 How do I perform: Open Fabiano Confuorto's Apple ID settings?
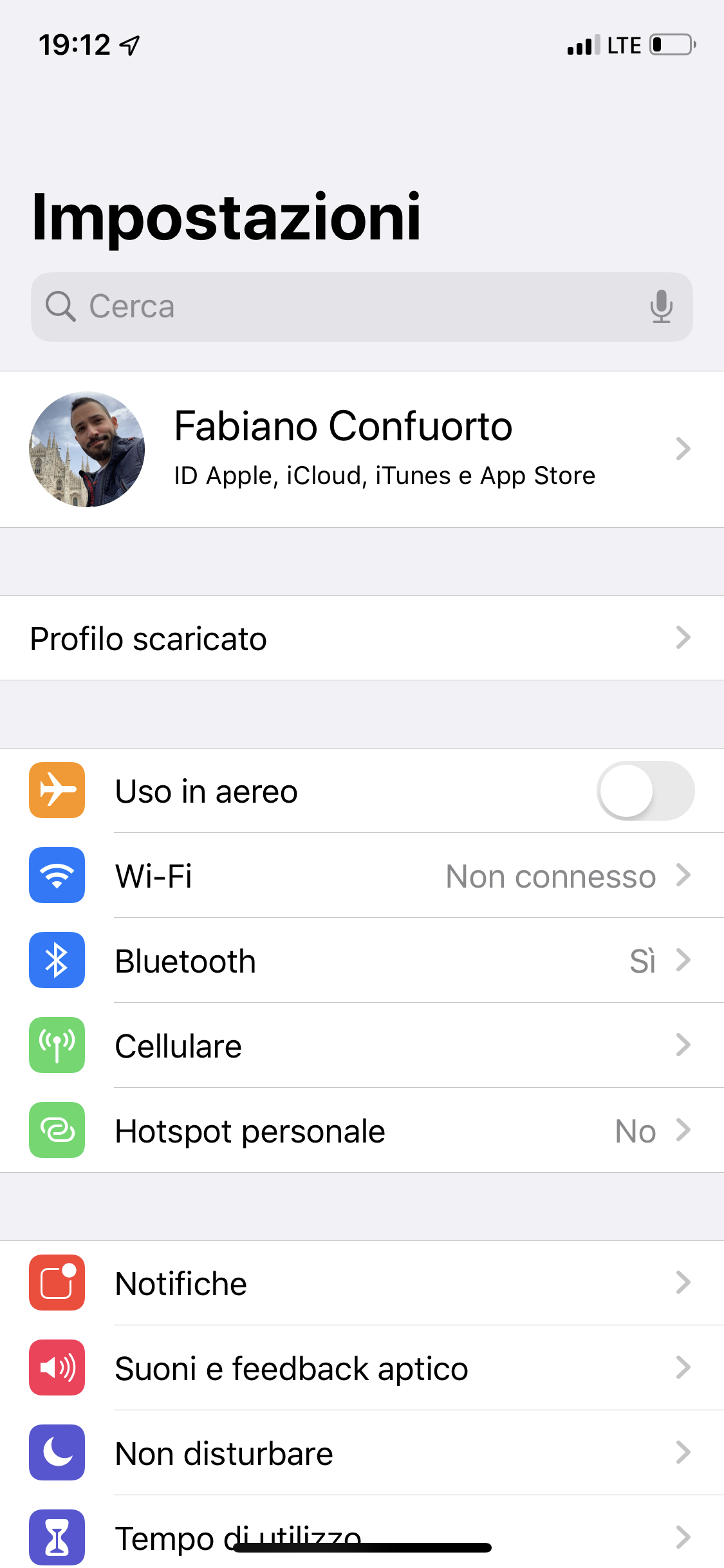click(x=362, y=449)
